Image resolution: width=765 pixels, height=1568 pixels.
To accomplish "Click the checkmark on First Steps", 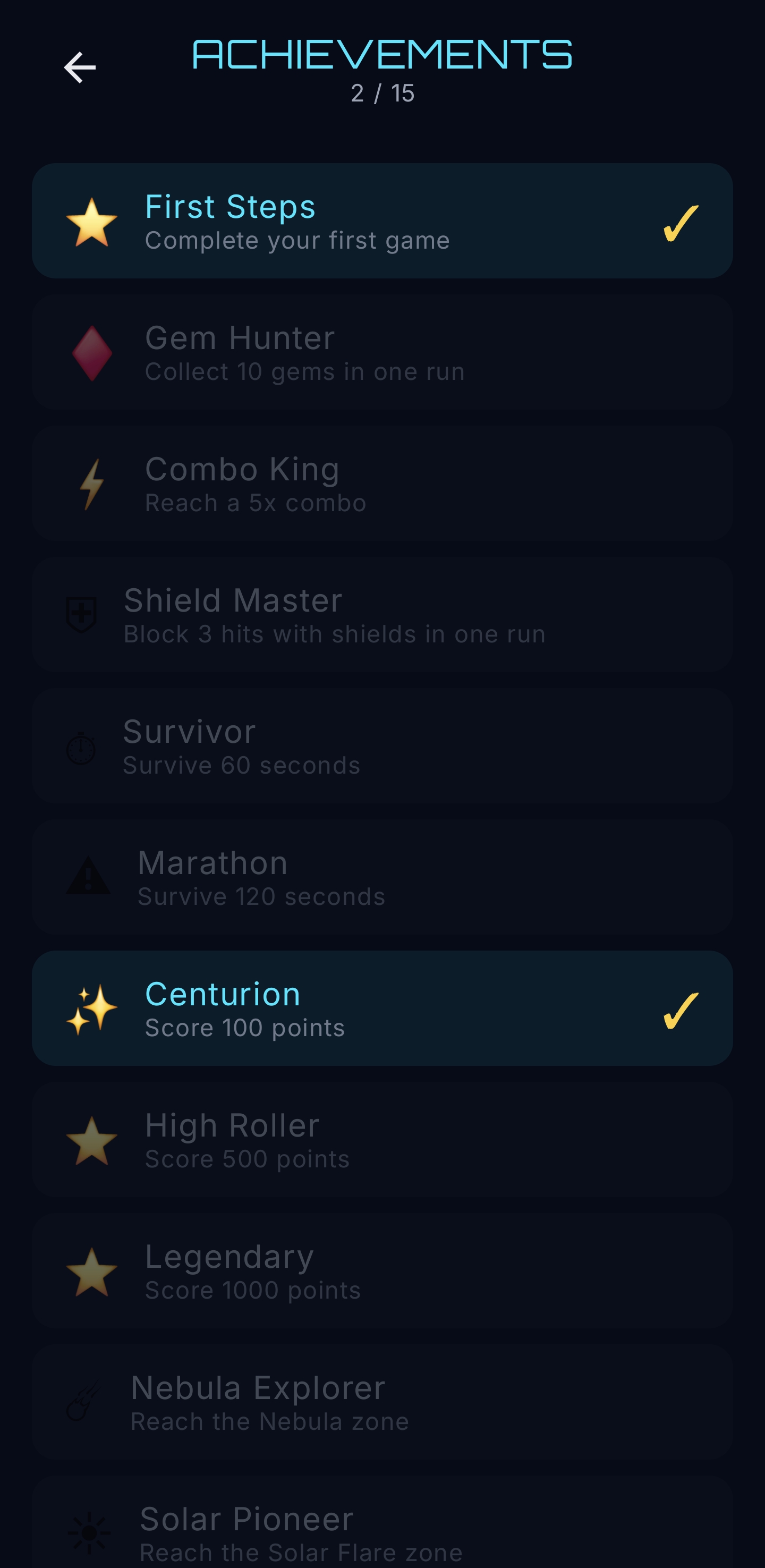I will [x=681, y=222].
